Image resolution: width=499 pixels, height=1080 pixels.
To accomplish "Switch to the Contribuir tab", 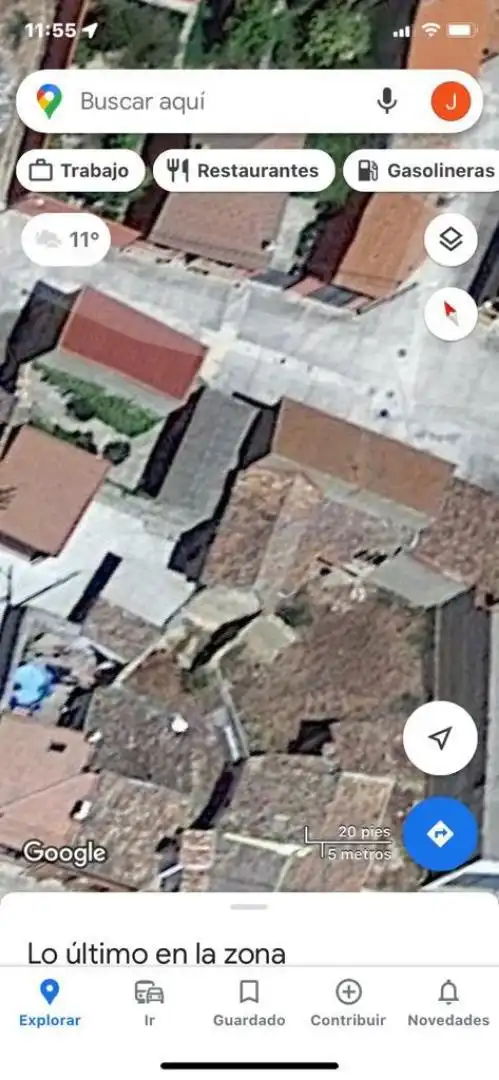I will point(348,1003).
